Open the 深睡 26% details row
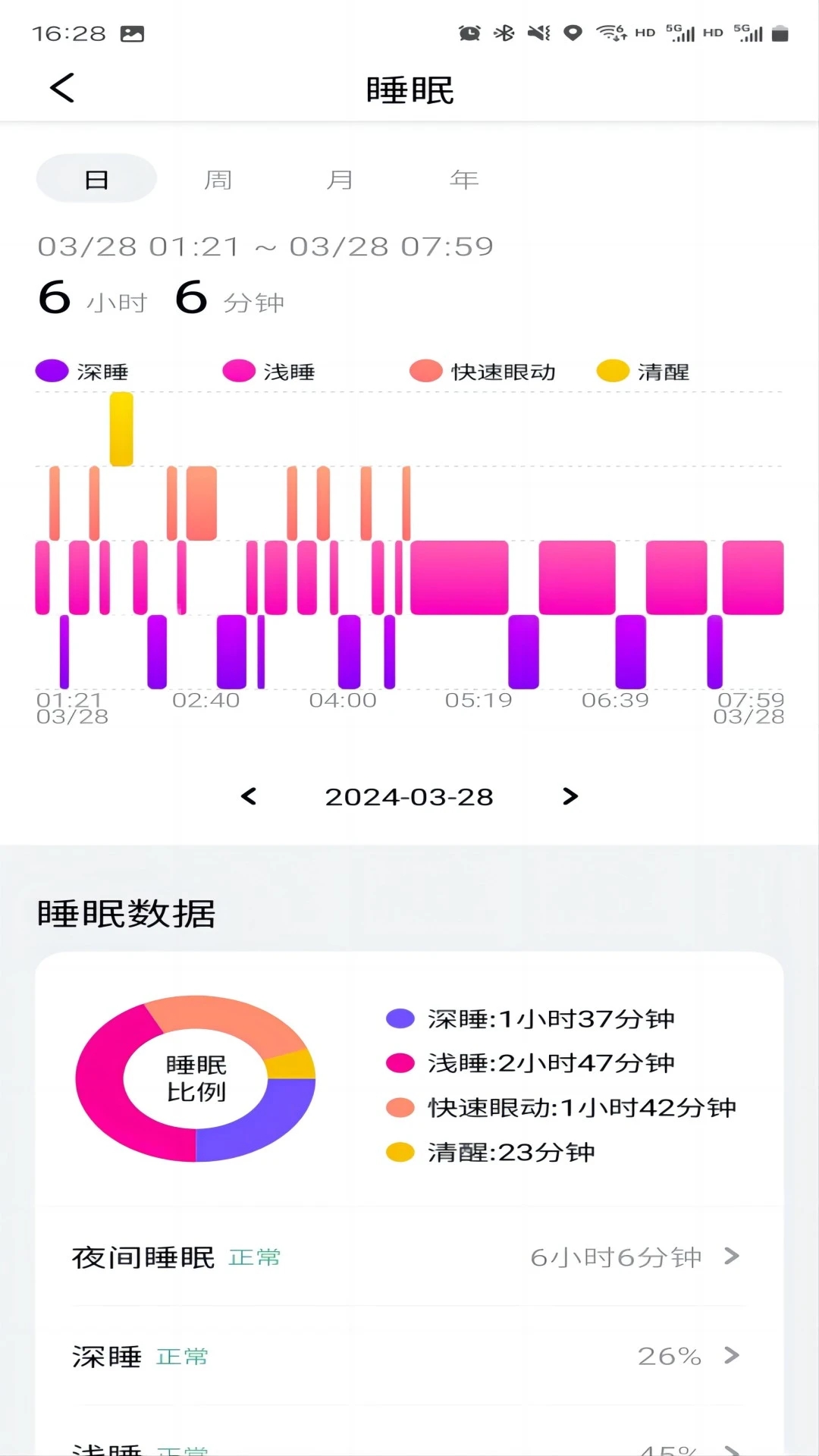 (x=408, y=1356)
